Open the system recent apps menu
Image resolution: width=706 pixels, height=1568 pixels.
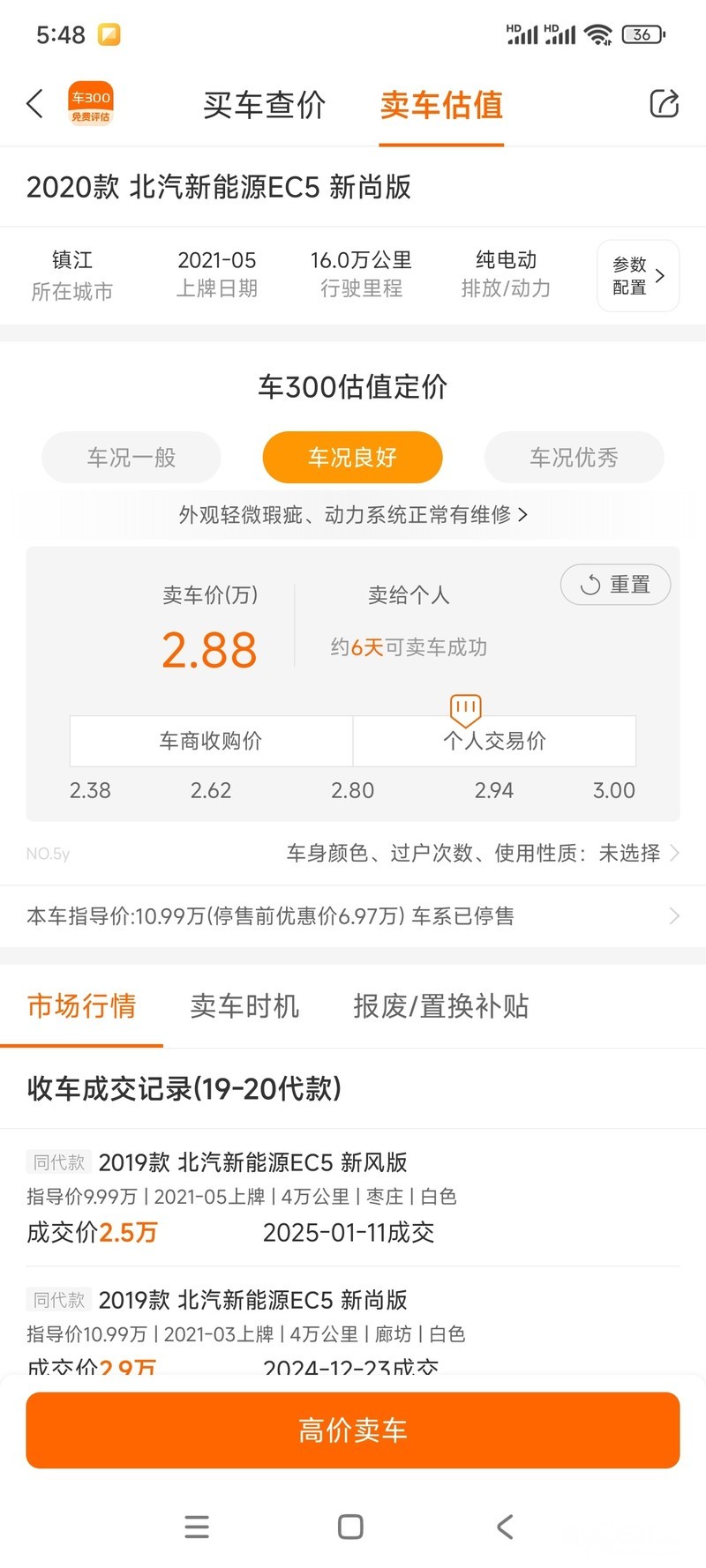pos(197,1527)
